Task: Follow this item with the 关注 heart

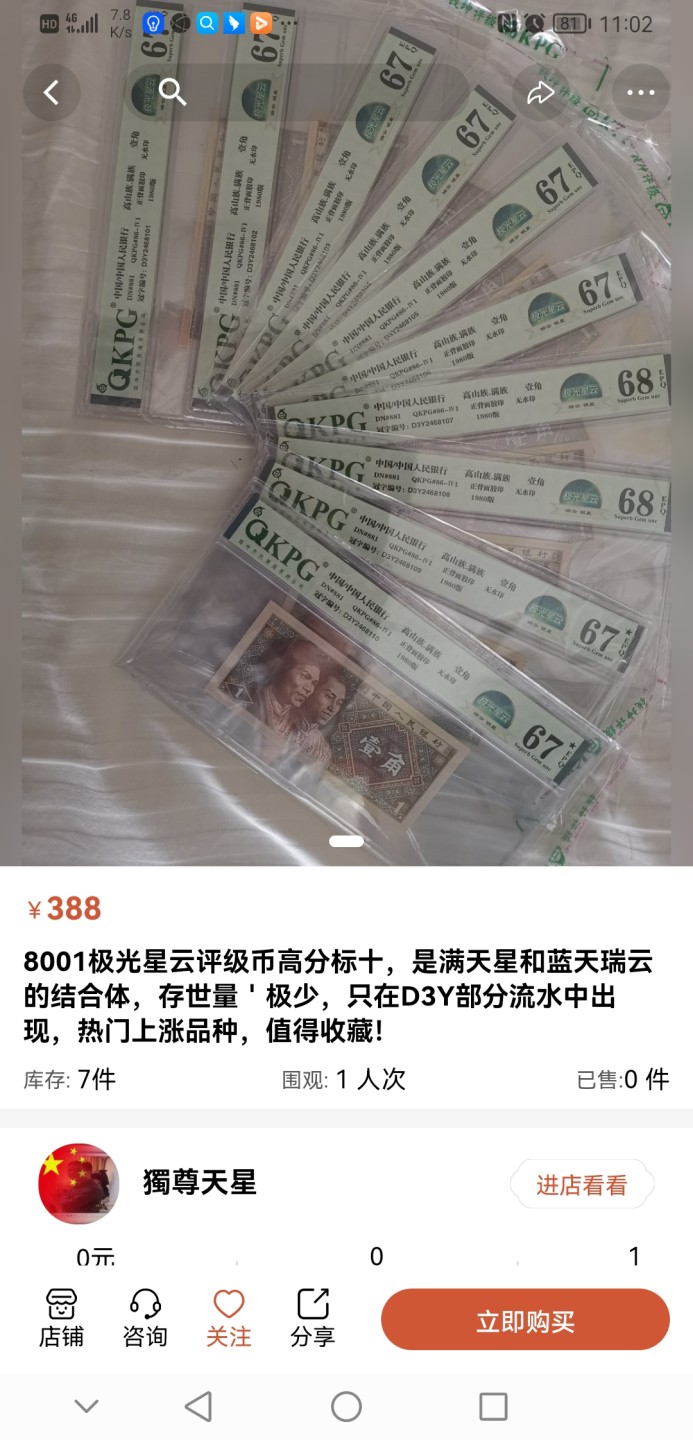Action: [x=229, y=1318]
